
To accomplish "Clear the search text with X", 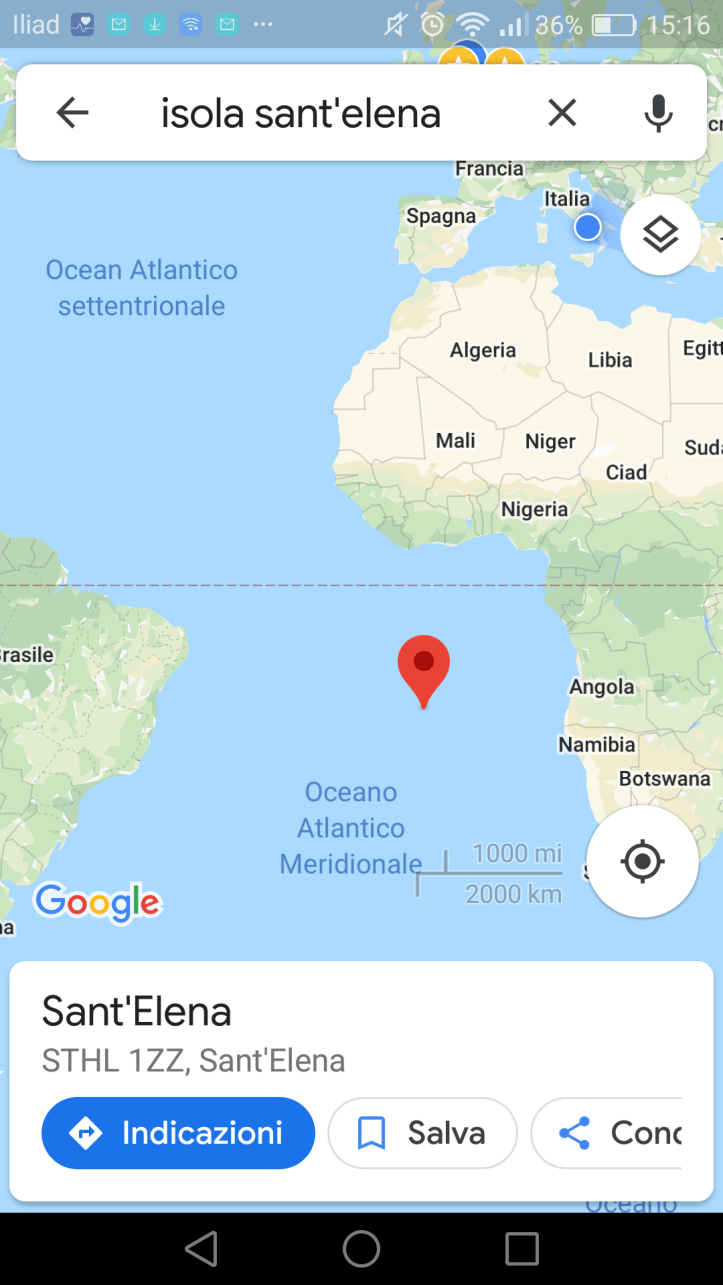I will (562, 113).
